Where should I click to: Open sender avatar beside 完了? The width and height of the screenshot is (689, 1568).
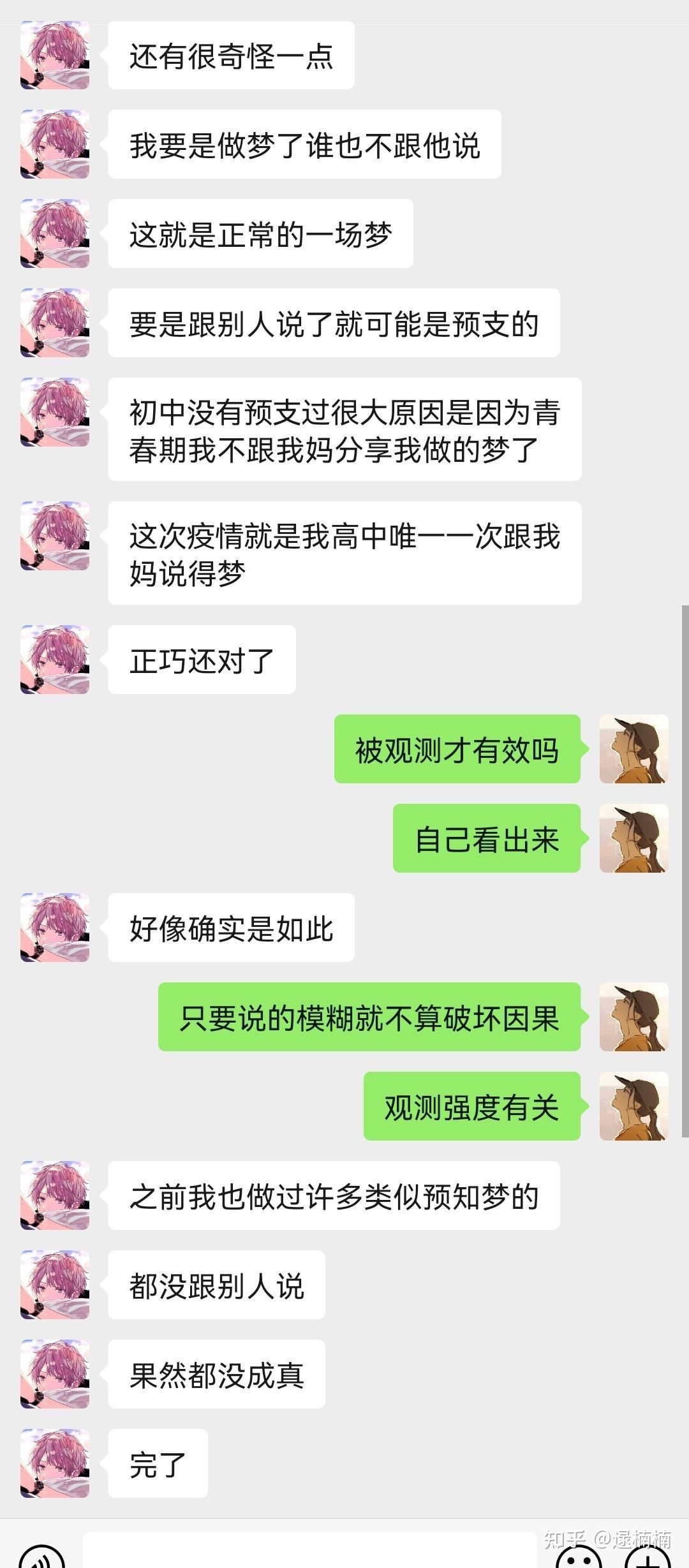click(55, 1463)
